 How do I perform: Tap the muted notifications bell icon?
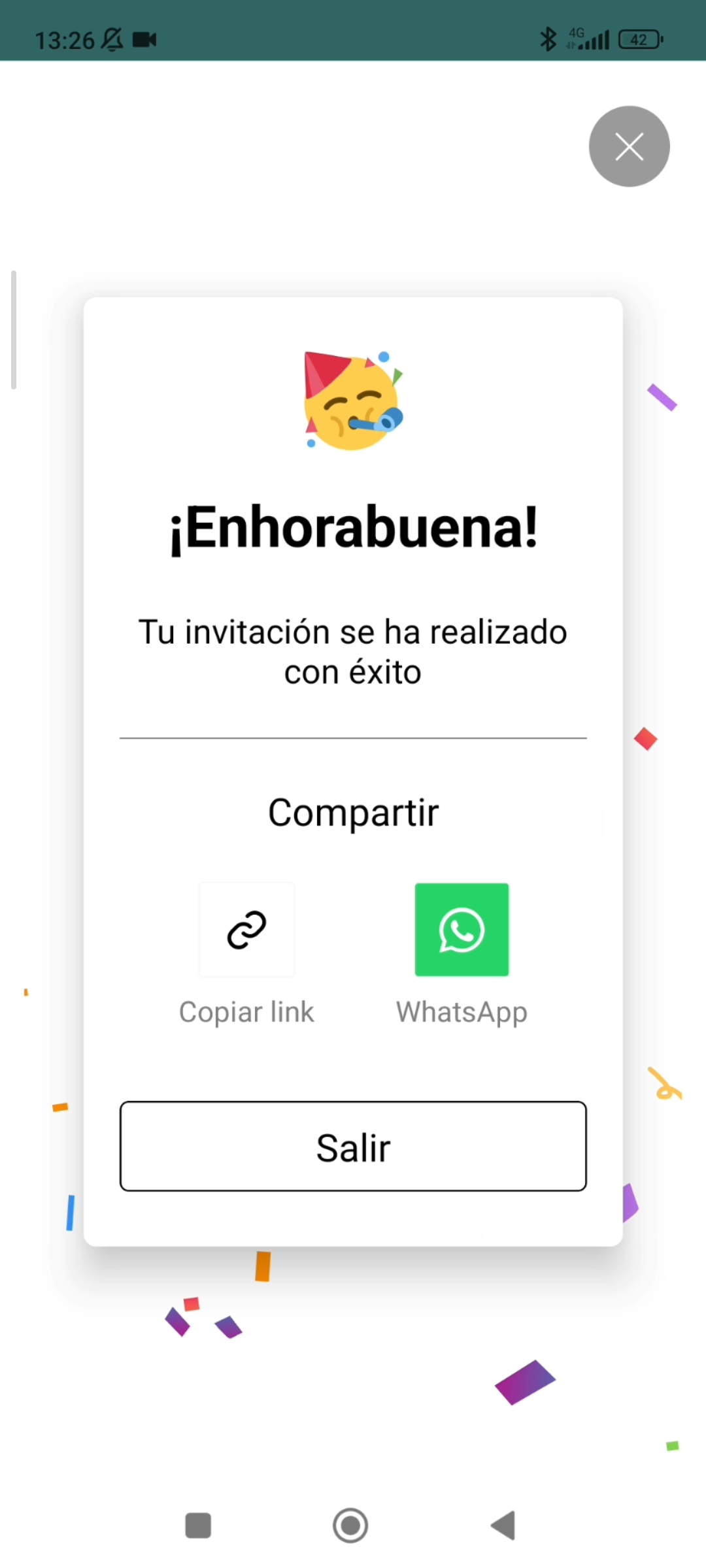tap(112, 39)
